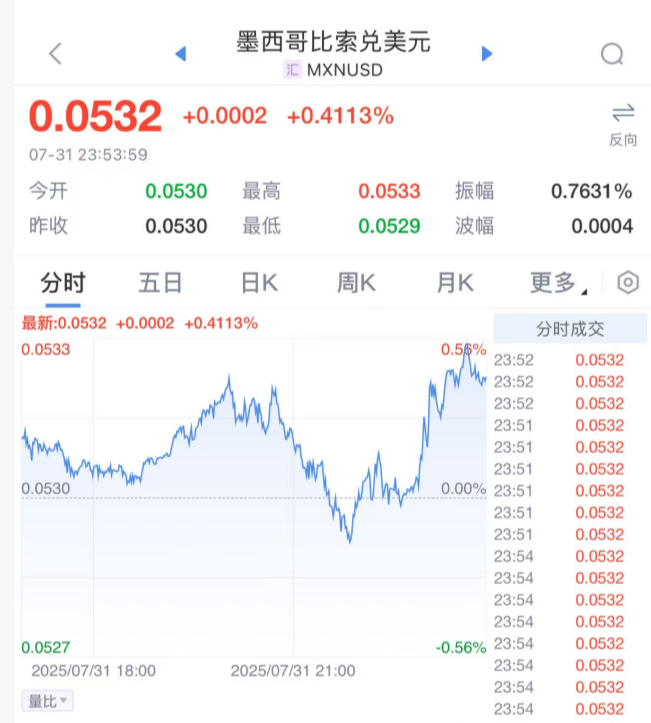Show the 月K chart
This screenshot has height=723, width=651.
tap(454, 283)
